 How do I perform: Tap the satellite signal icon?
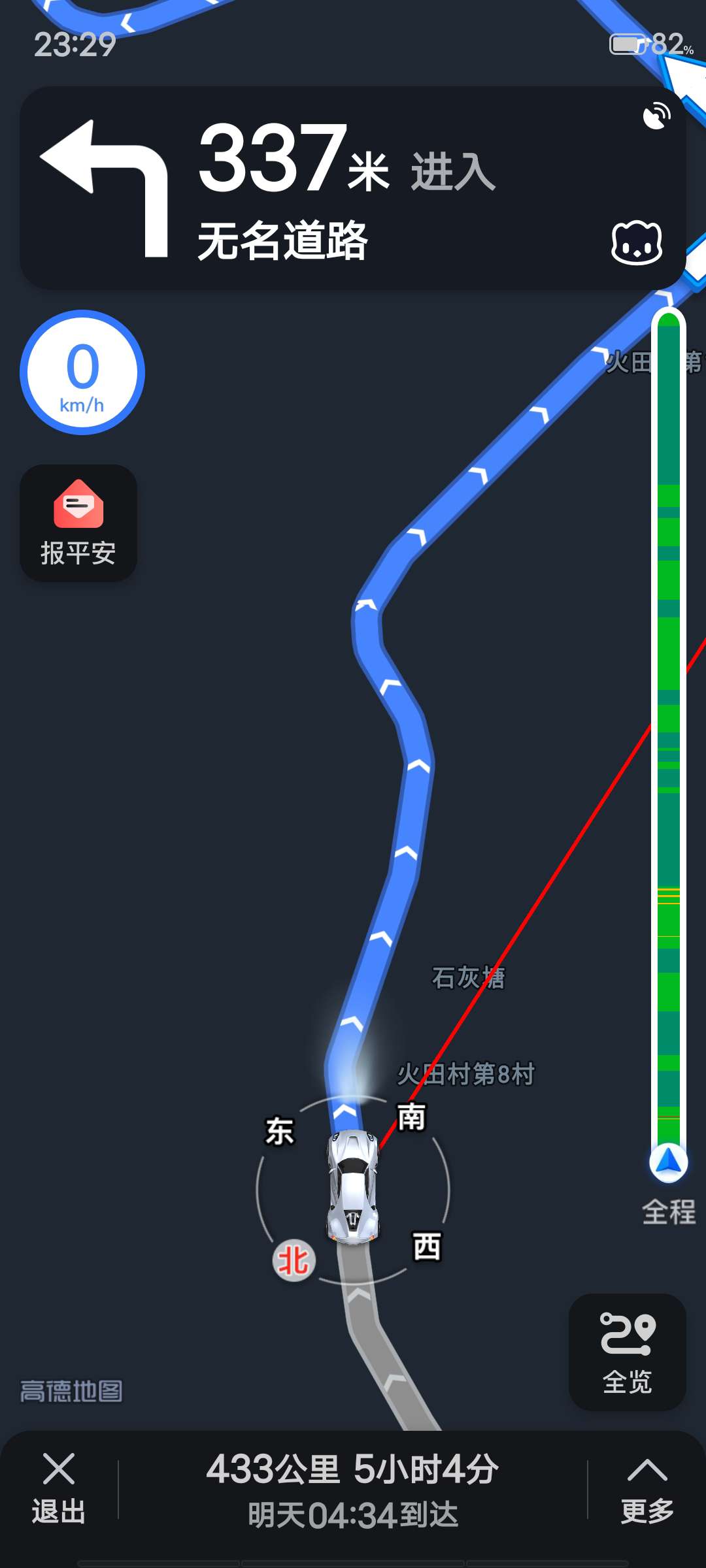[656, 116]
